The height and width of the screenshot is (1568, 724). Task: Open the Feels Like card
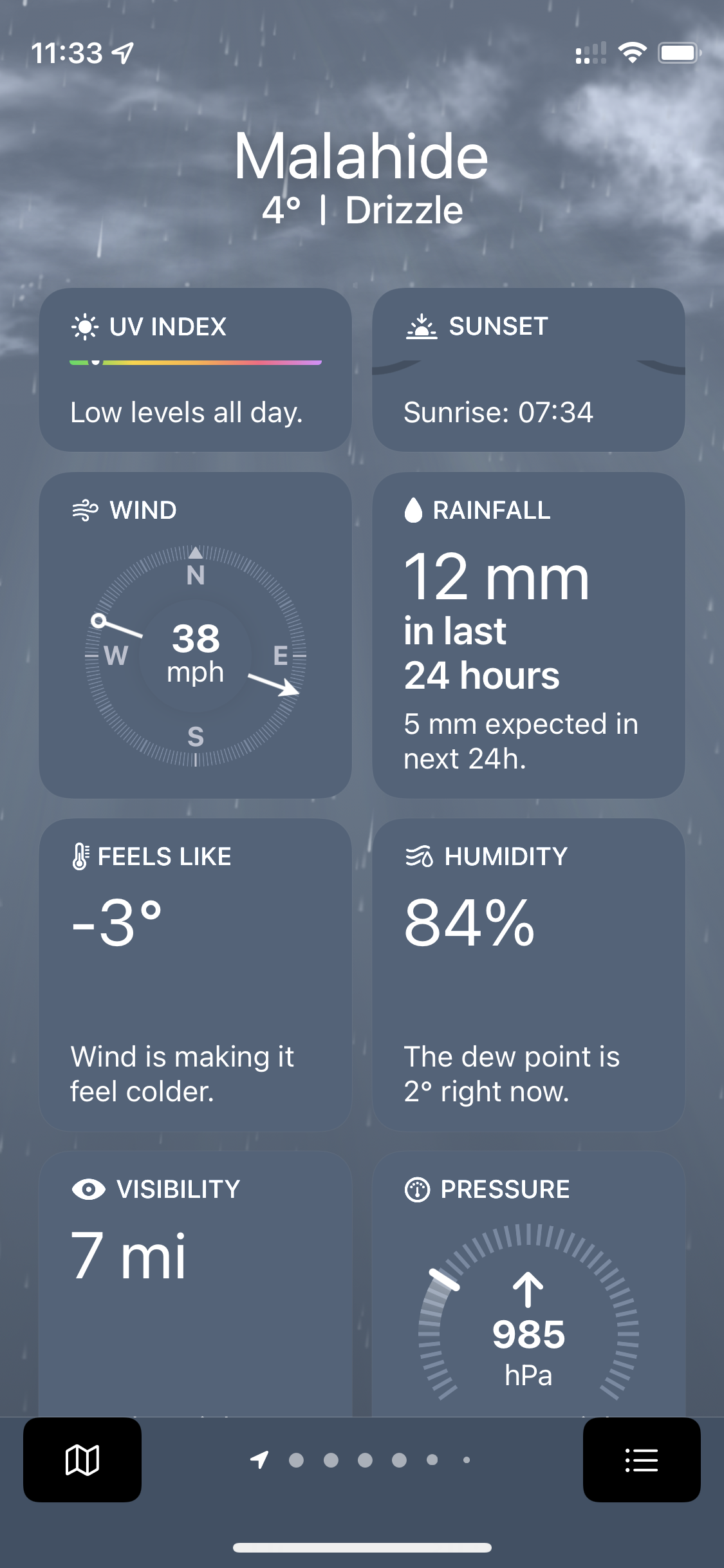[x=195, y=975]
